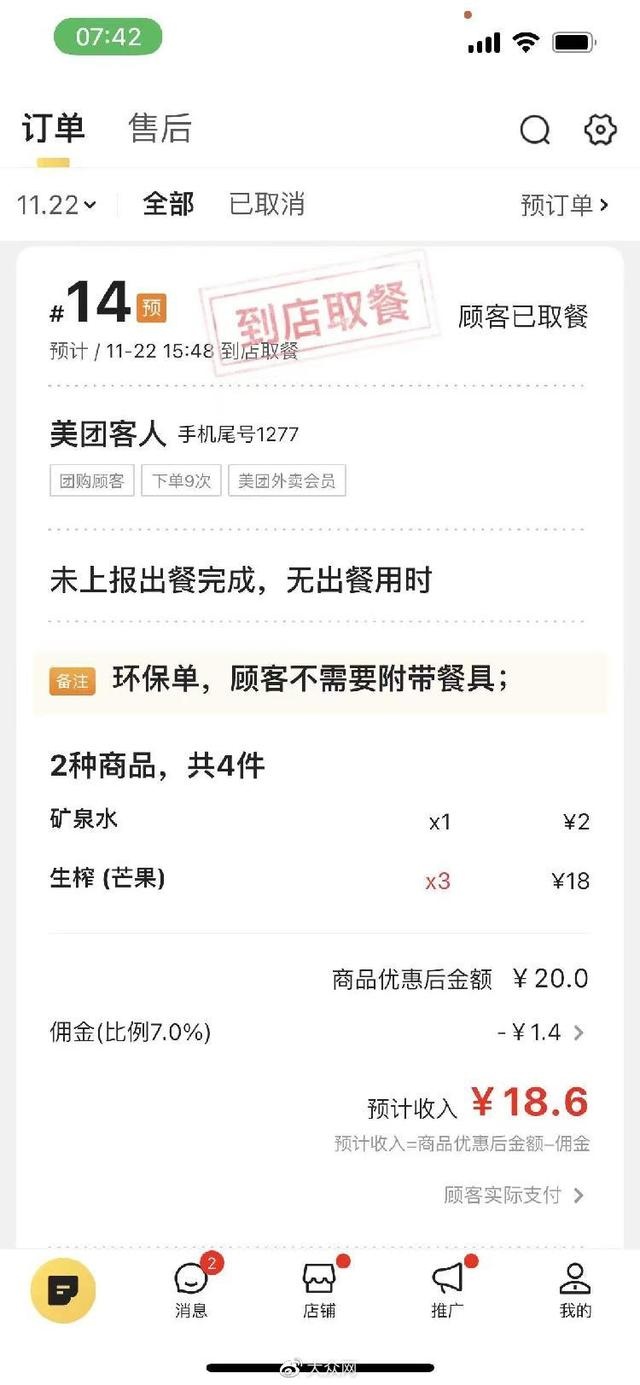640x1385 pixels.
Task: Open 预订单 list
Action: 564,205
